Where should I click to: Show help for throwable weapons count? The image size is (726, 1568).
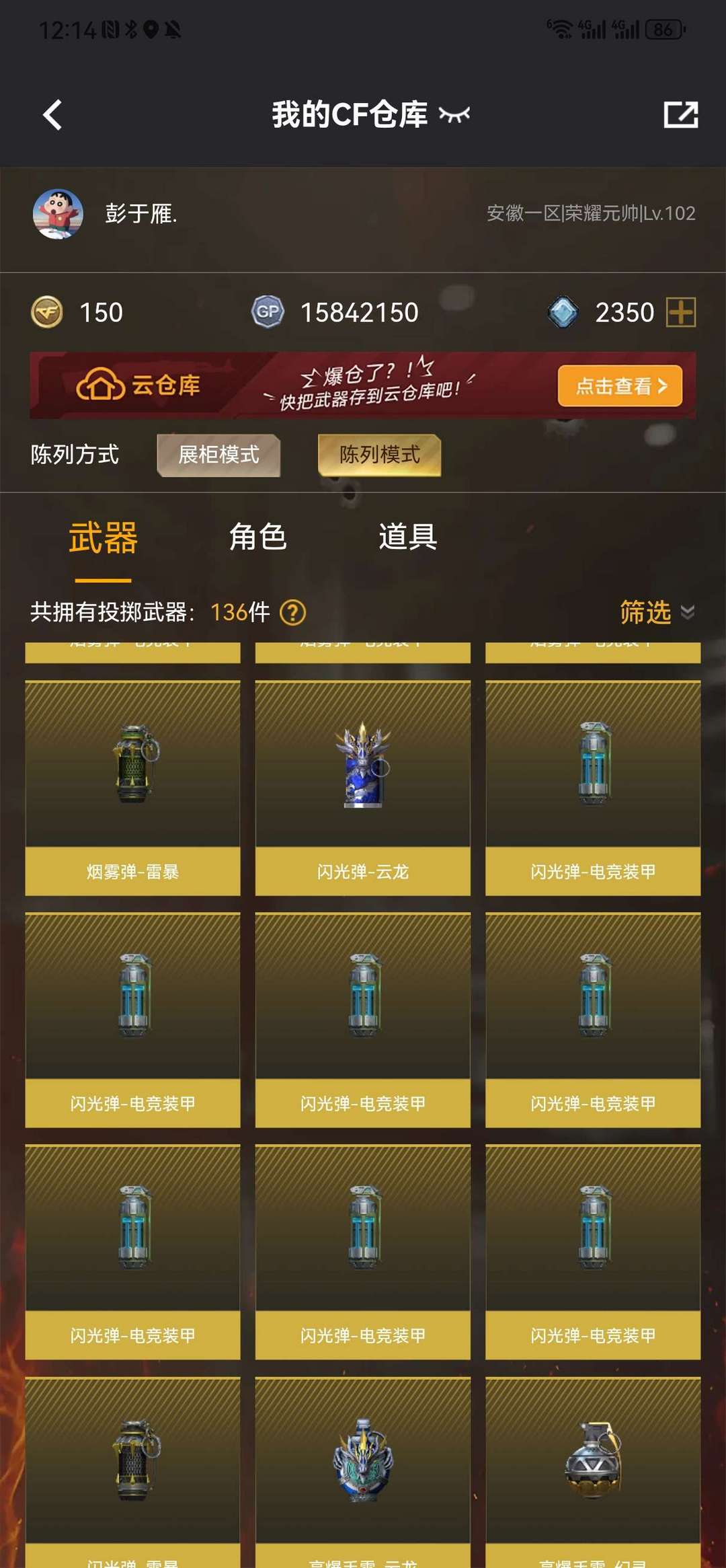pyautogui.click(x=292, y=612)
